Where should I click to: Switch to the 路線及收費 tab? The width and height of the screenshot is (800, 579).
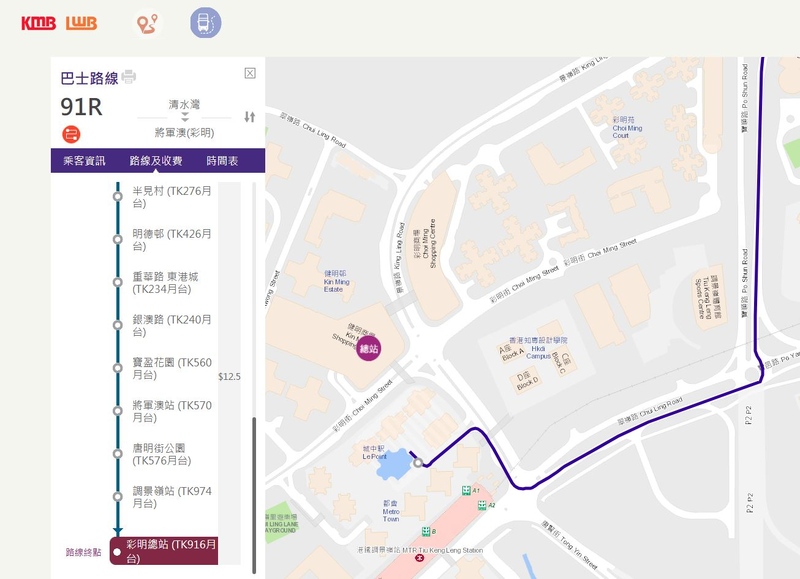[x=156, y=161]
